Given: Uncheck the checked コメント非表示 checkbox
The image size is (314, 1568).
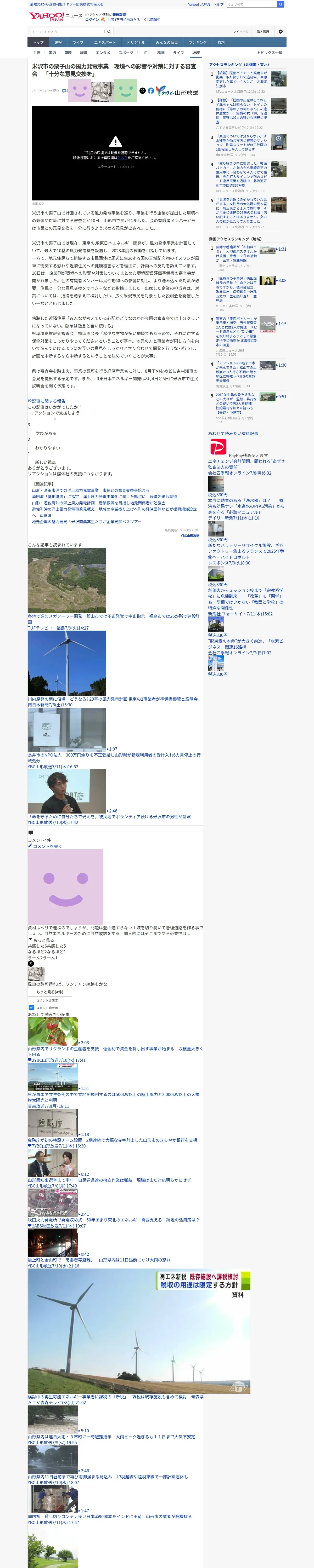Looking at the screenshot, I should [32, 1007].
